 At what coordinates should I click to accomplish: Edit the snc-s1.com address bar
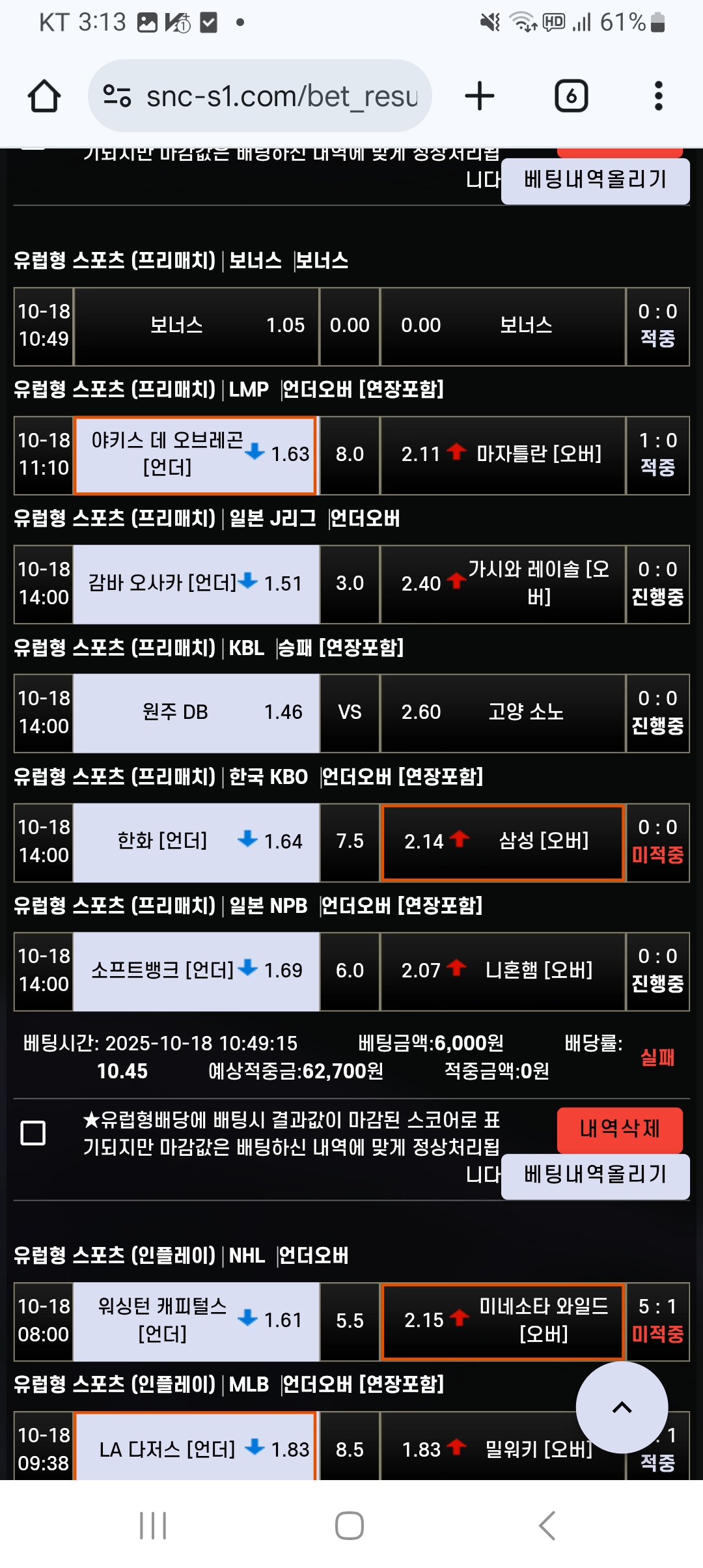tap(281, 96)
